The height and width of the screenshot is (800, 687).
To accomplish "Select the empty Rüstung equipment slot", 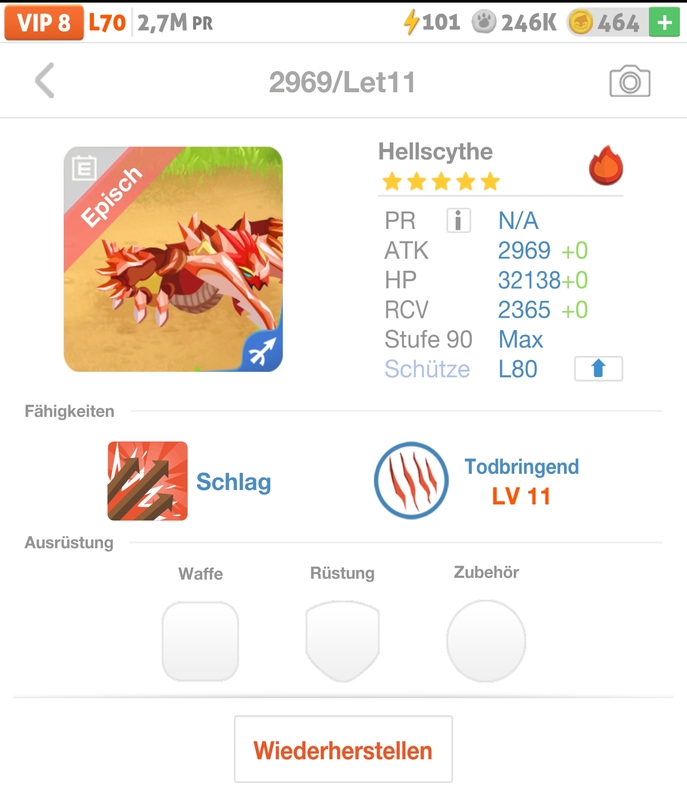I will [342, 641].
